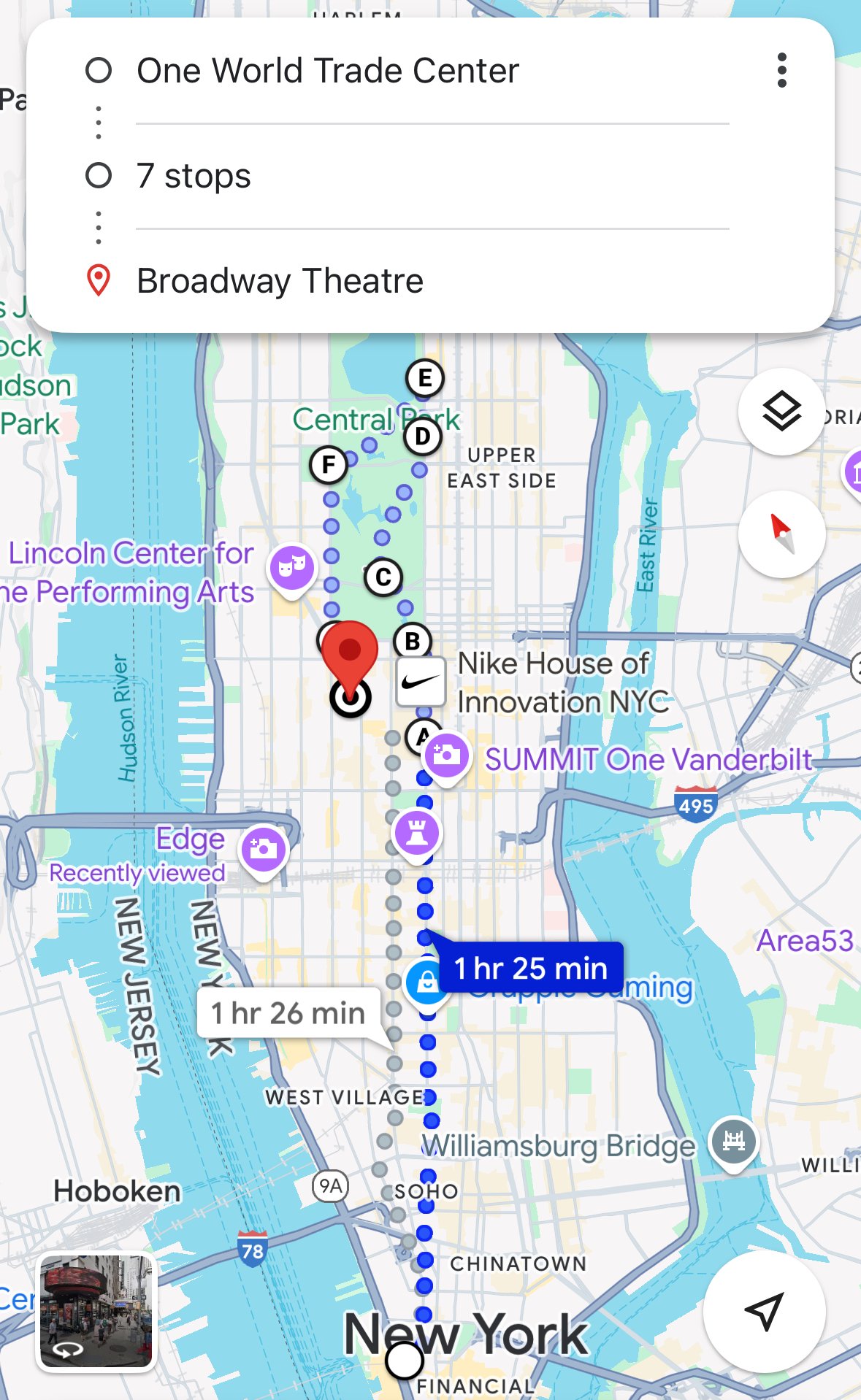Tap stop E marker on the route

[424, 378]
